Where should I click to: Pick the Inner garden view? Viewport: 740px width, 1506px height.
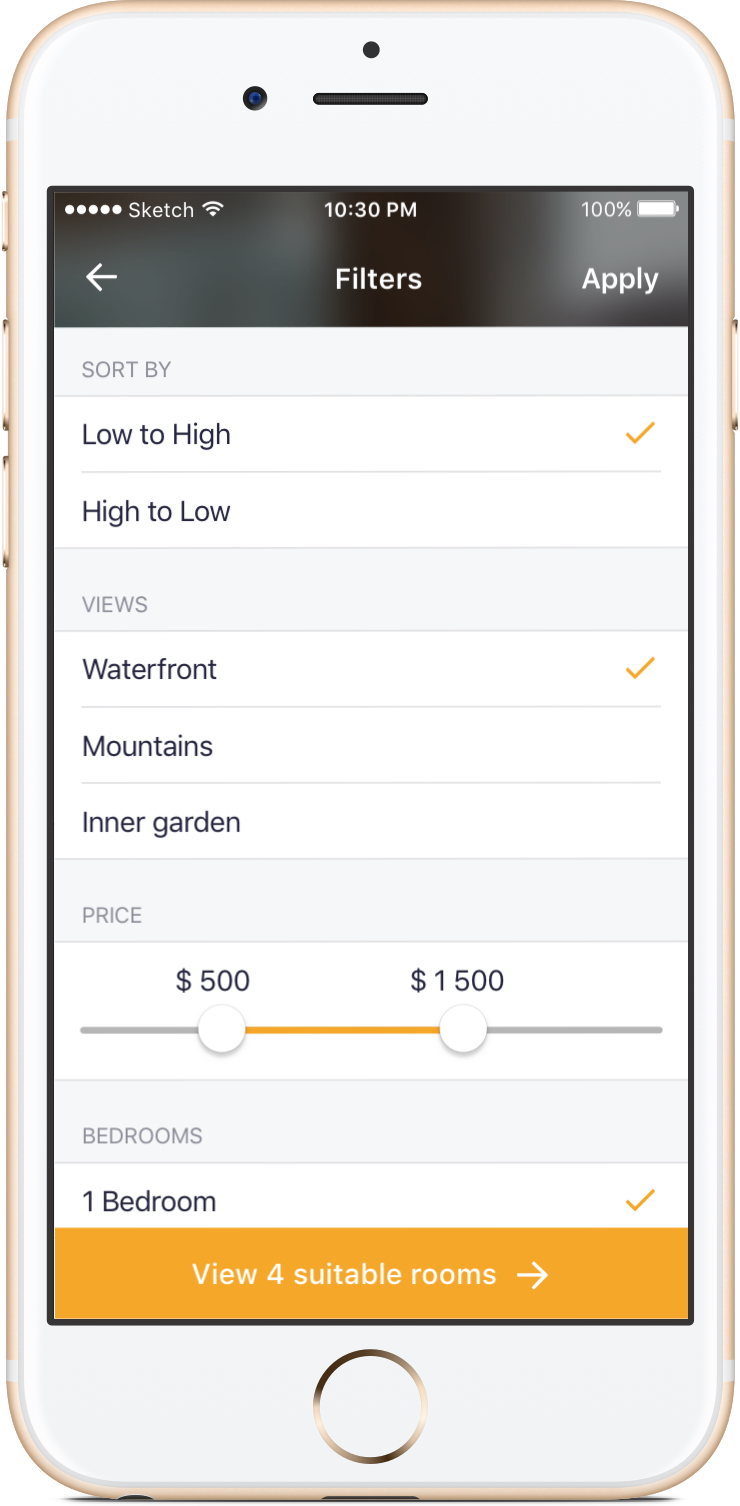click(370, 822)
